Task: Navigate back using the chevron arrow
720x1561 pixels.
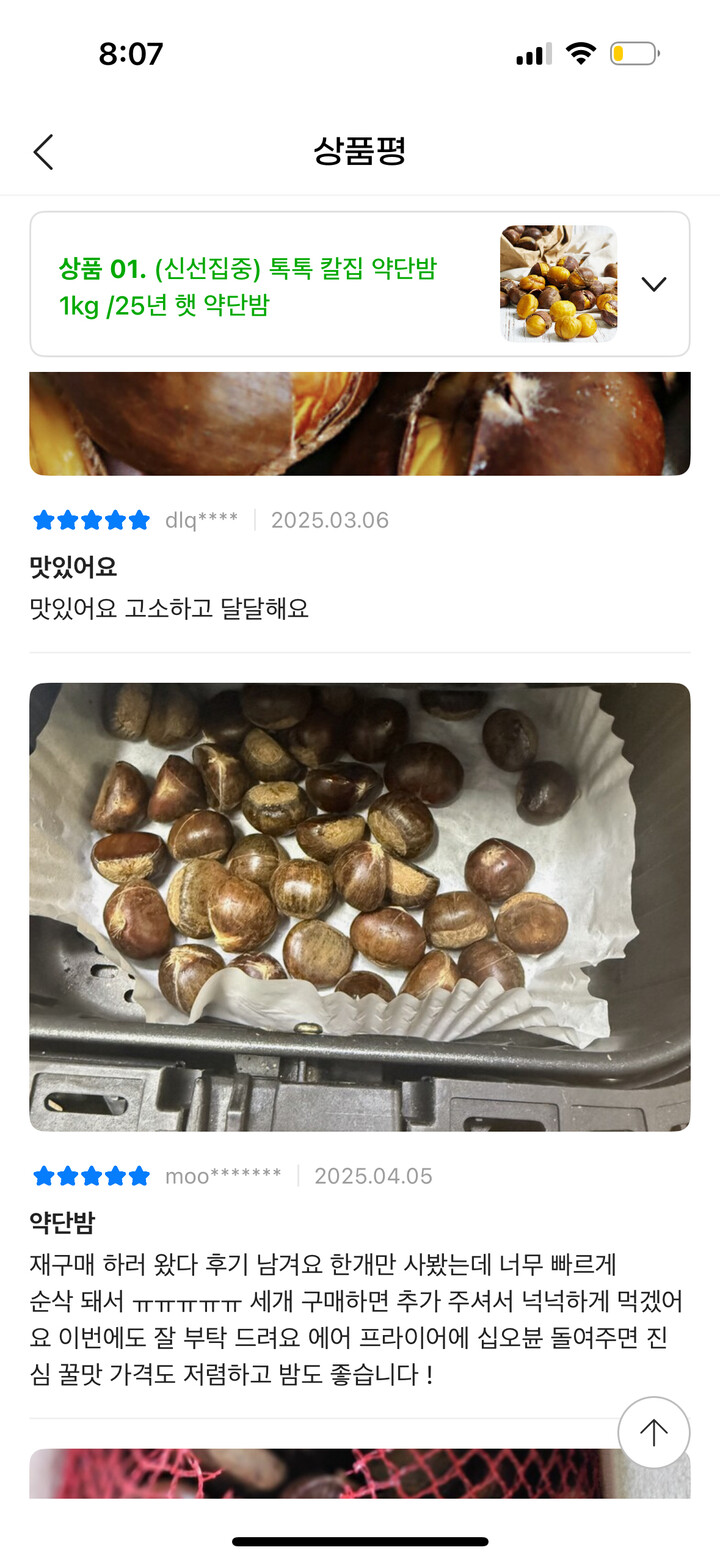Action: click(x=42, y=152)
